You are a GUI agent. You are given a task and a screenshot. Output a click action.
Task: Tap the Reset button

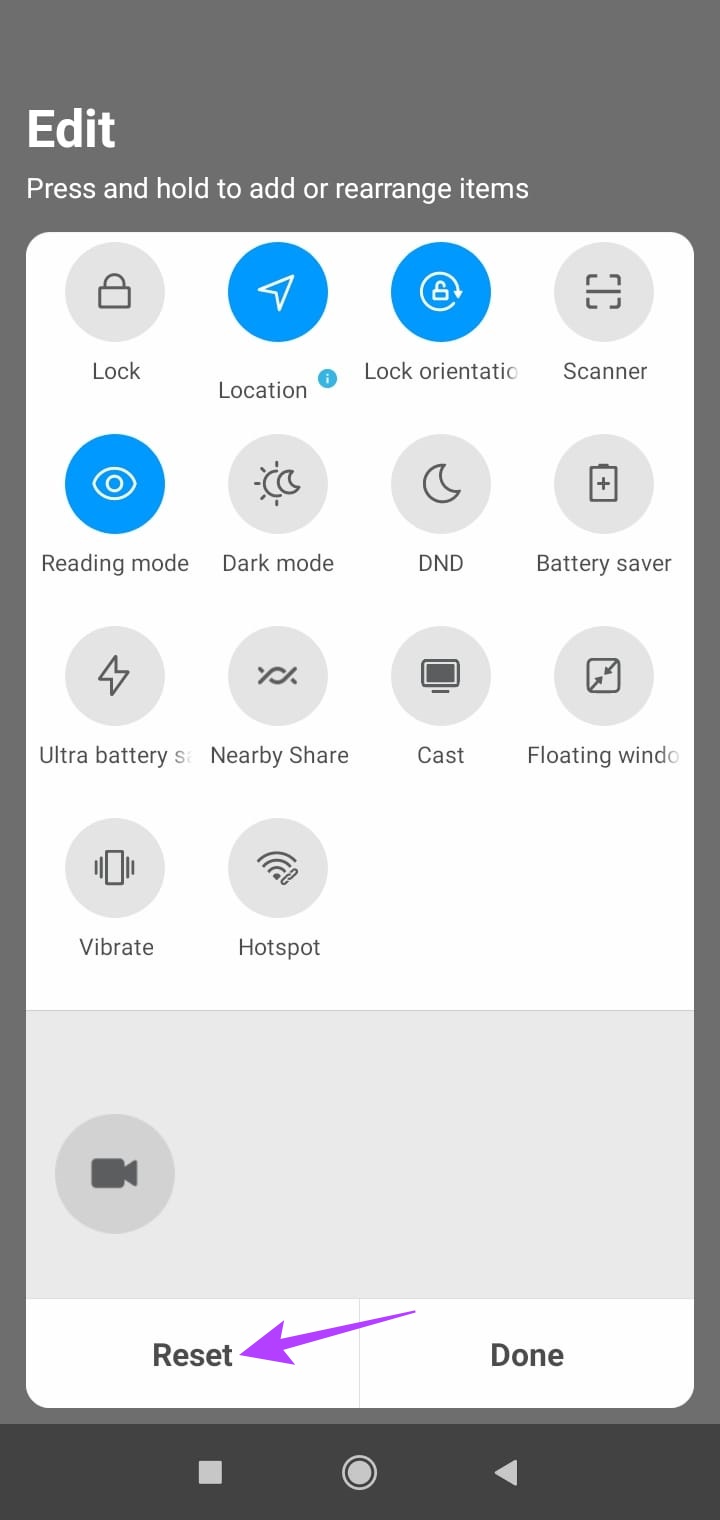[x=192, y=1354]
